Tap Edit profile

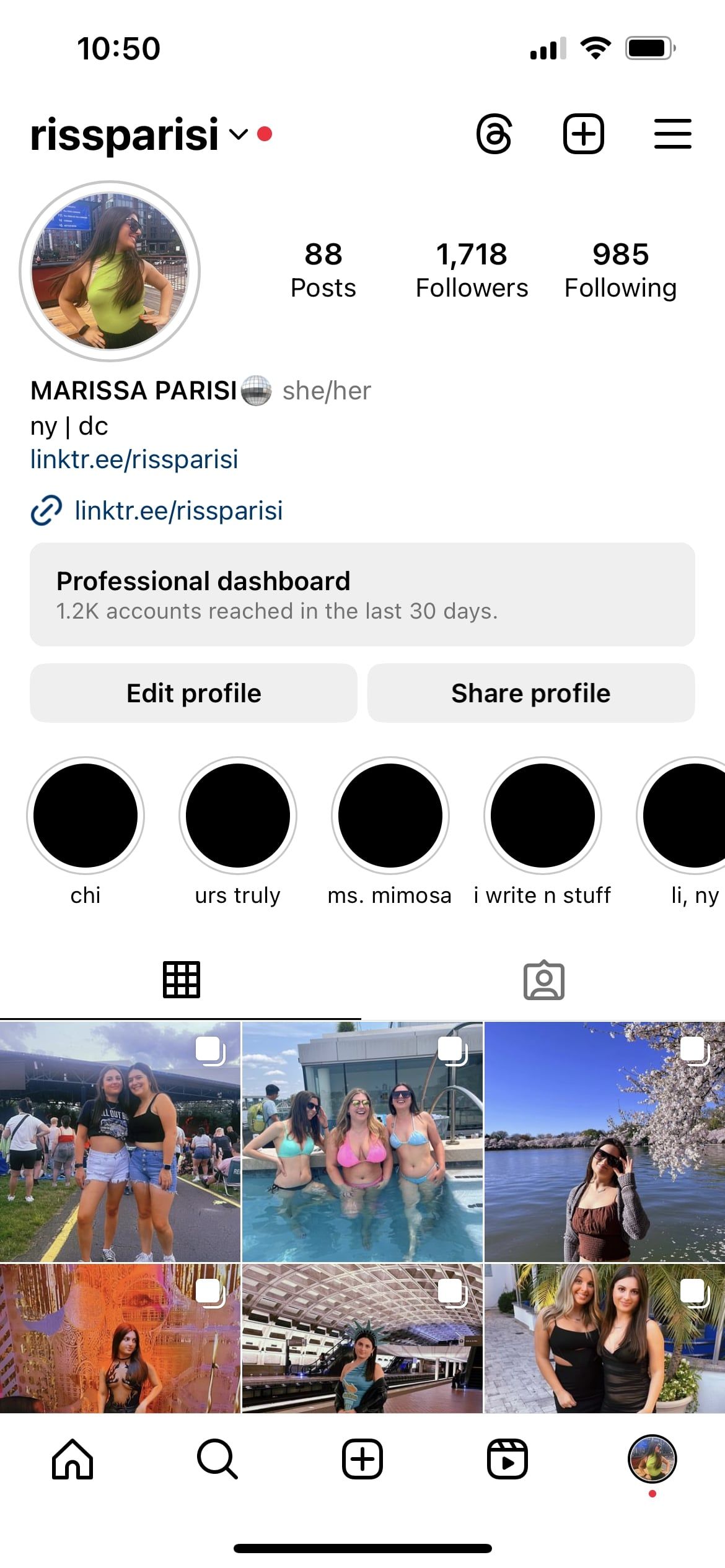192,693
